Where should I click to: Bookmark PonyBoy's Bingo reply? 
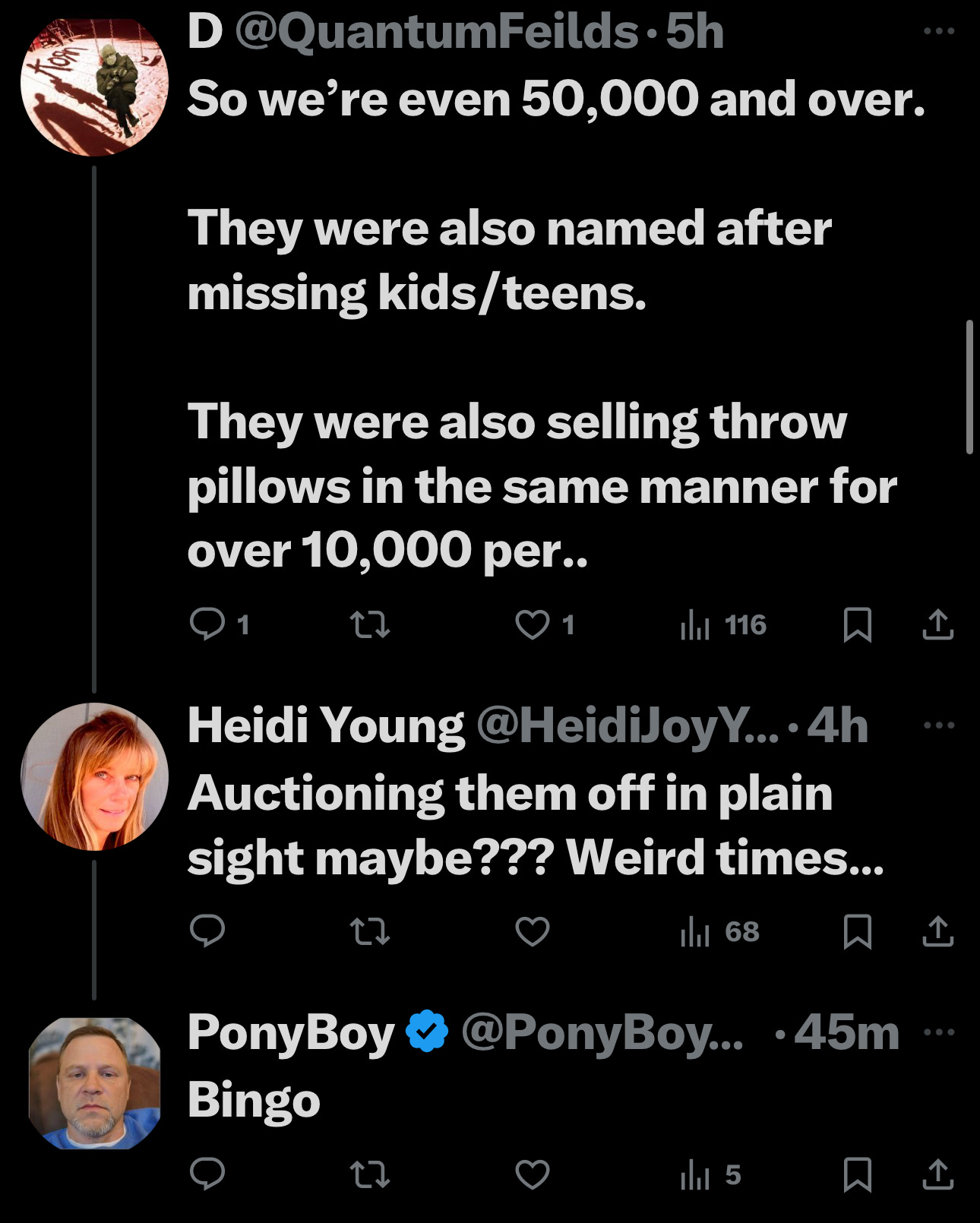click(858, 1174)
